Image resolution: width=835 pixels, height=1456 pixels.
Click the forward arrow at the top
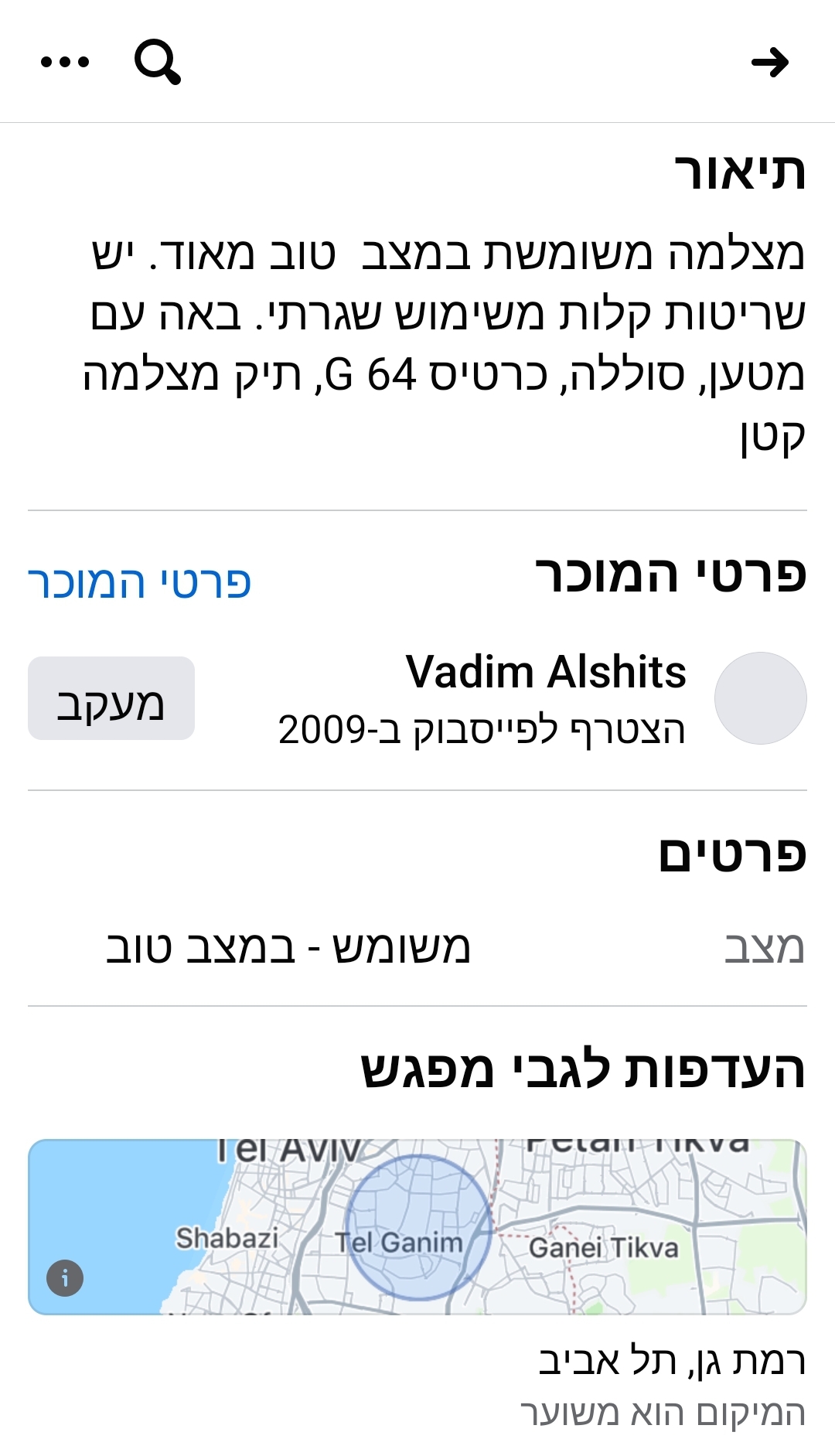[x=772, y=63]
